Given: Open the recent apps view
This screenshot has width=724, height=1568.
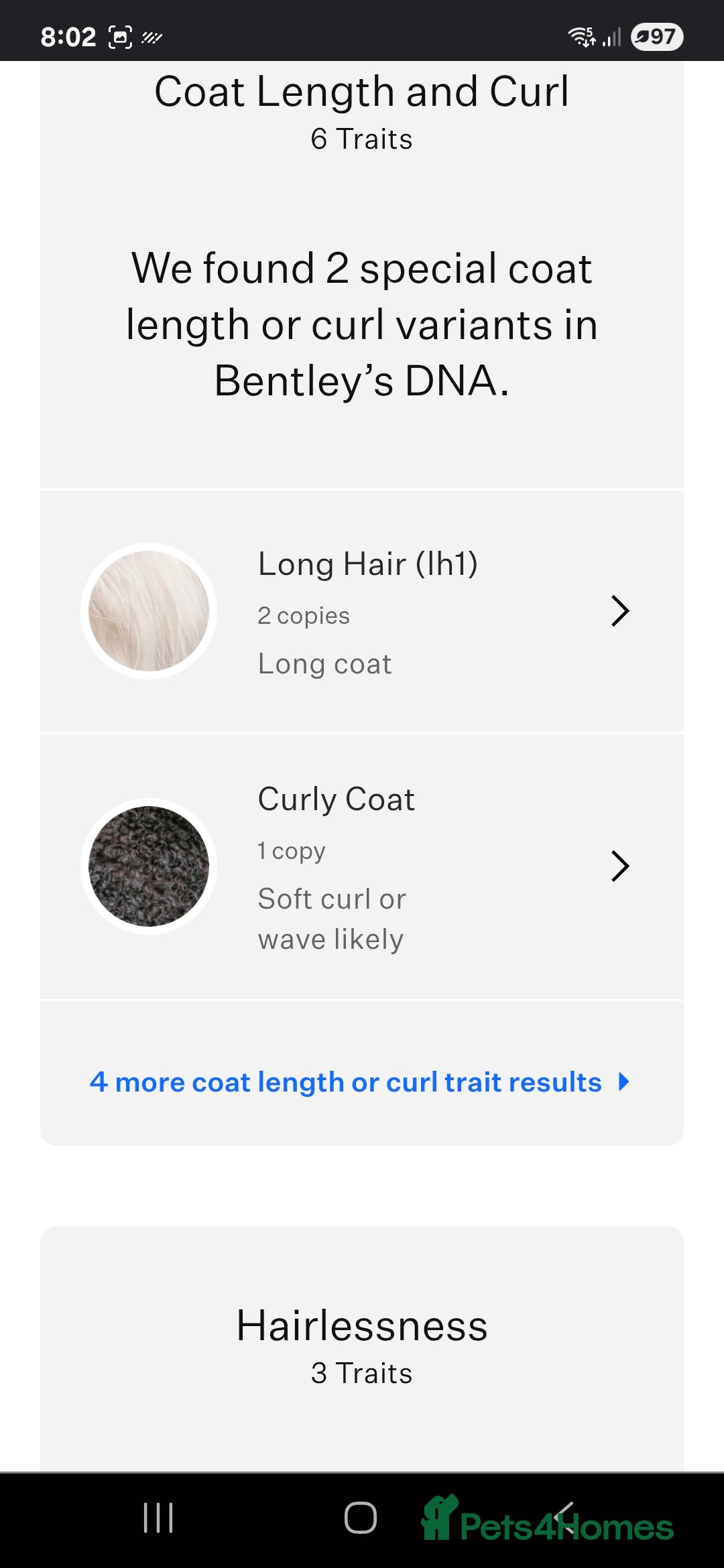Looking at the screenshot, I should 158,1518.
